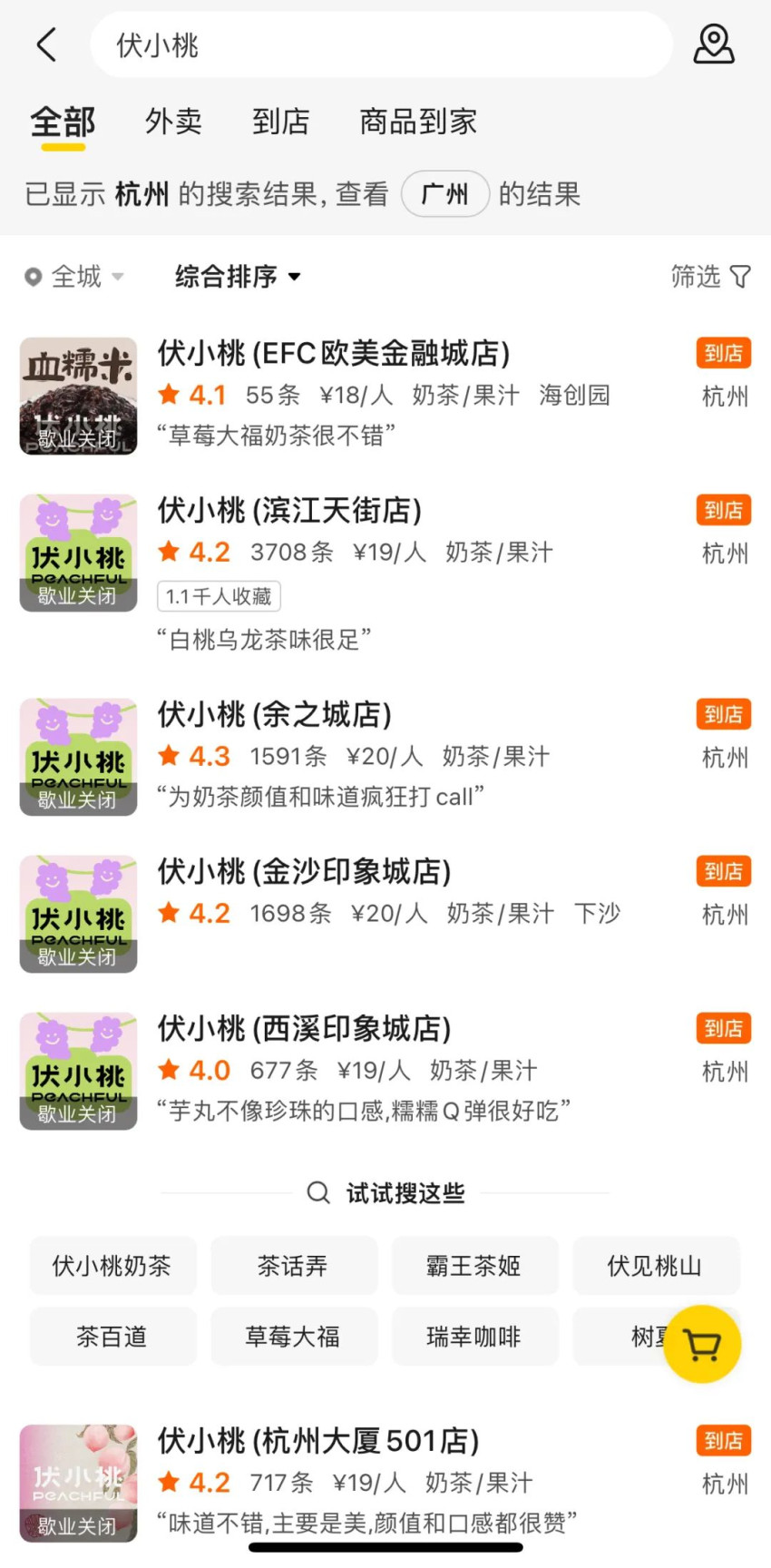Click the back arrow icon
Screen dimensions: 771x1568
[x=47, y=44]
